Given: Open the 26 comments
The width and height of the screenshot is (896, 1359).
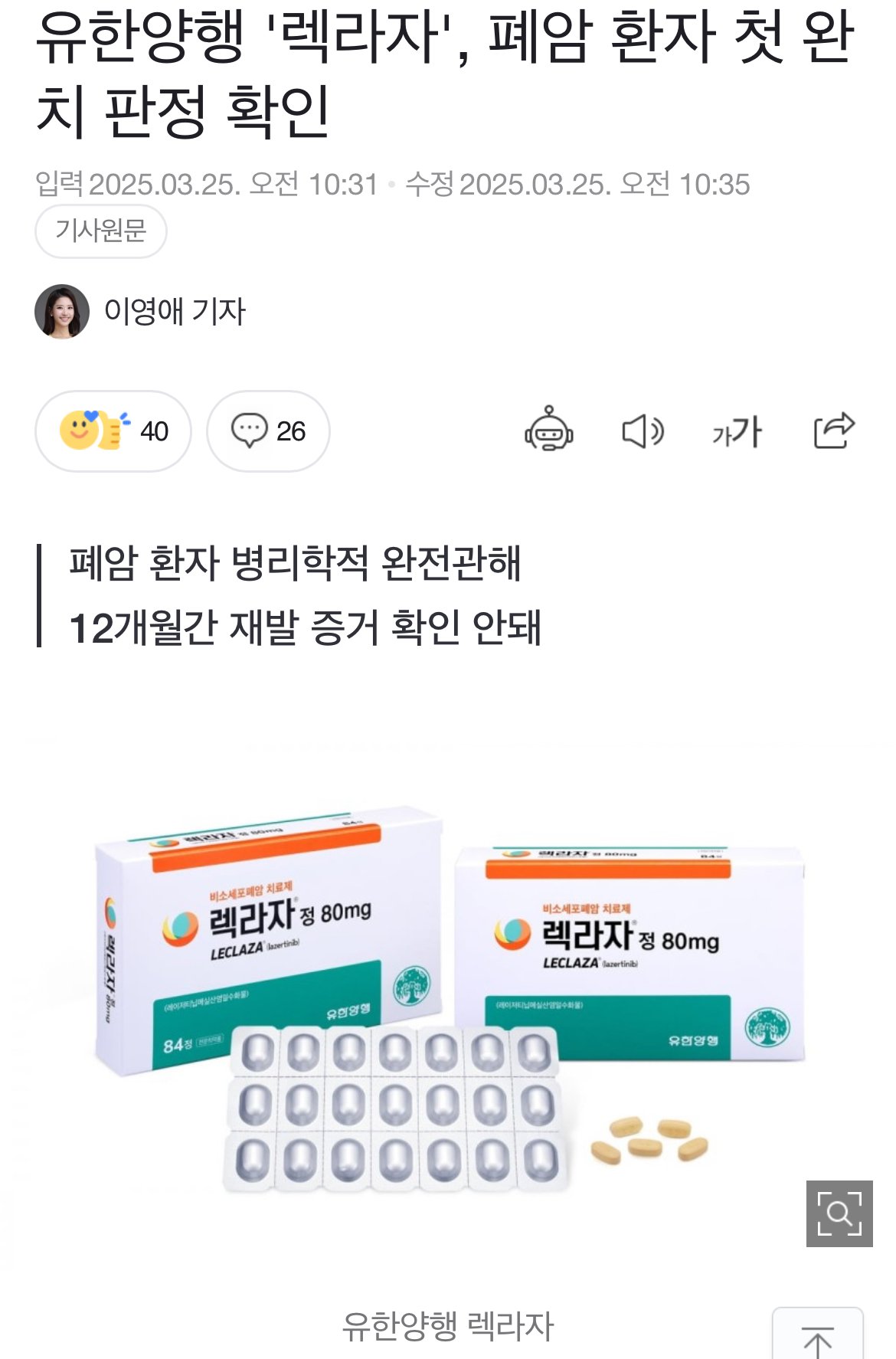Looking at the screenshot, I should (268, 431).
